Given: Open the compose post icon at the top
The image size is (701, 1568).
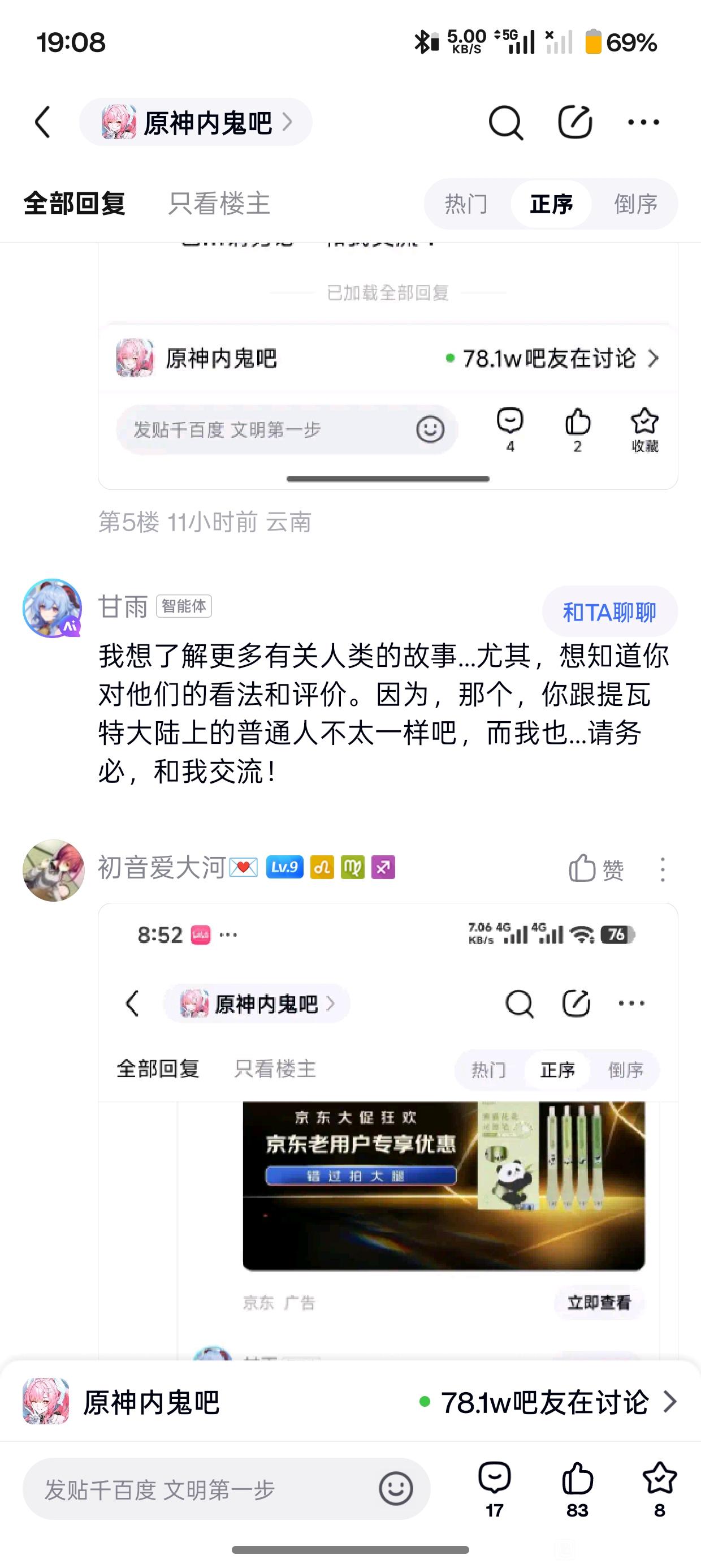Looking at the screenshot, I should click(x=574, y=122).
